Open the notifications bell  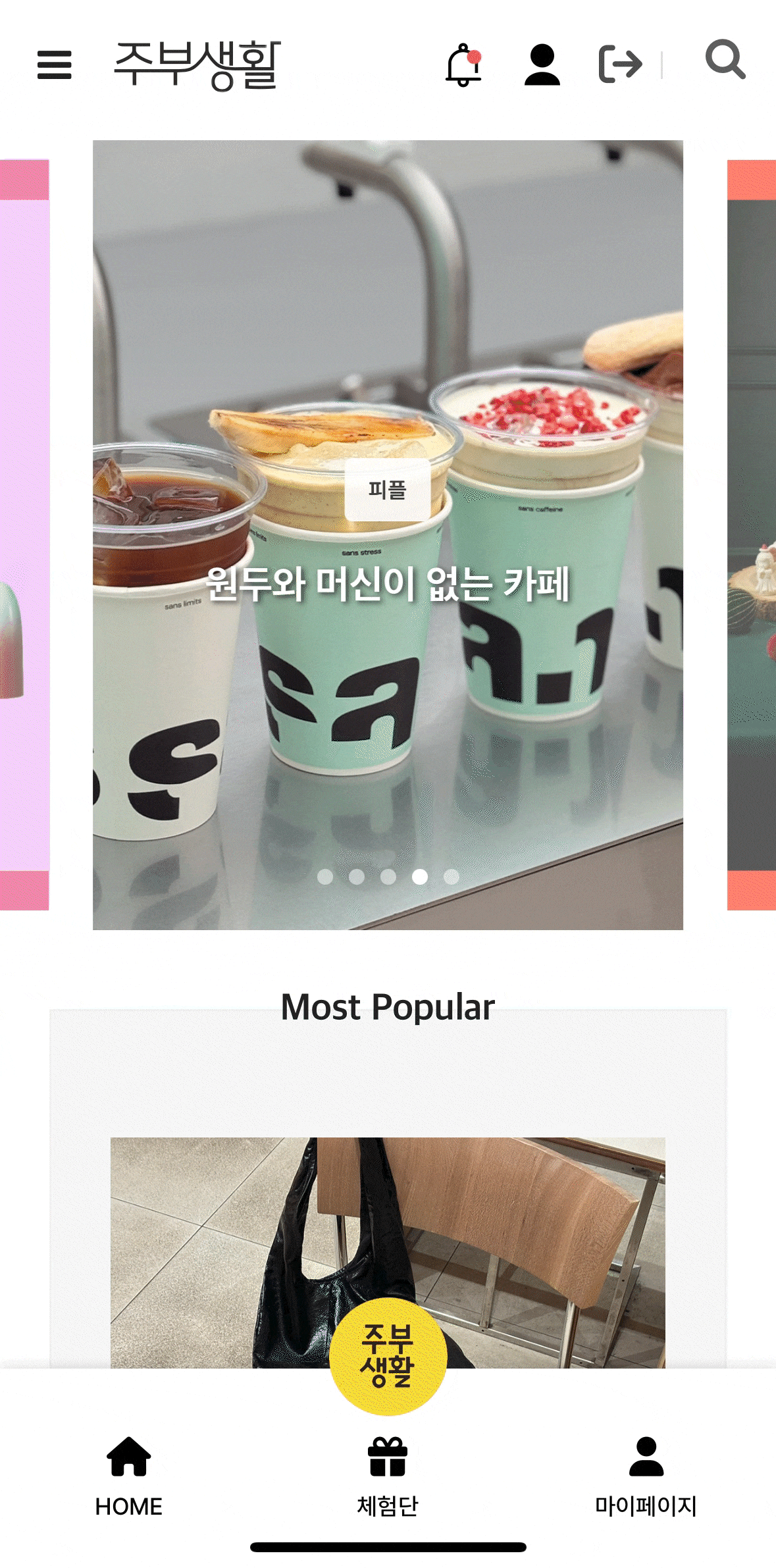click(x=463, y=65)
